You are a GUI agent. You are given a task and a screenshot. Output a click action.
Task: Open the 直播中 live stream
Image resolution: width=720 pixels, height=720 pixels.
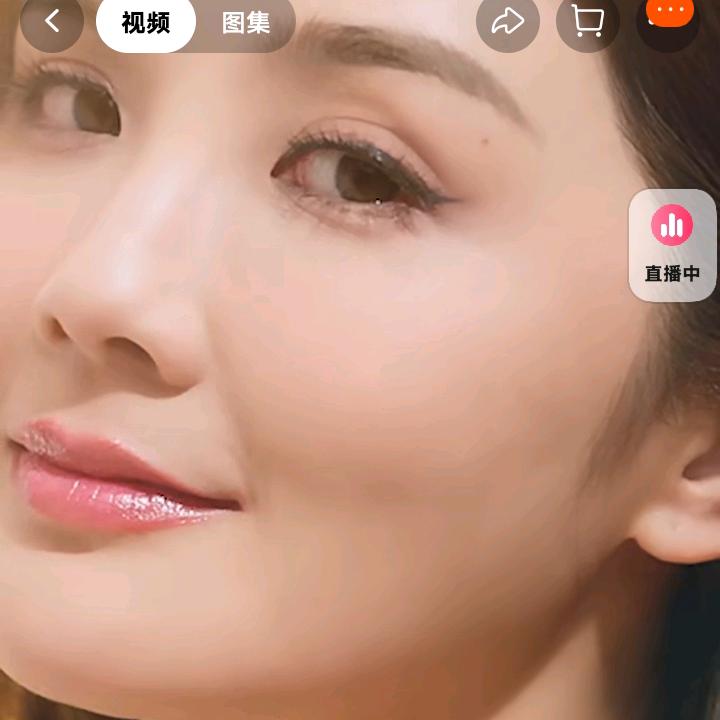672,245
